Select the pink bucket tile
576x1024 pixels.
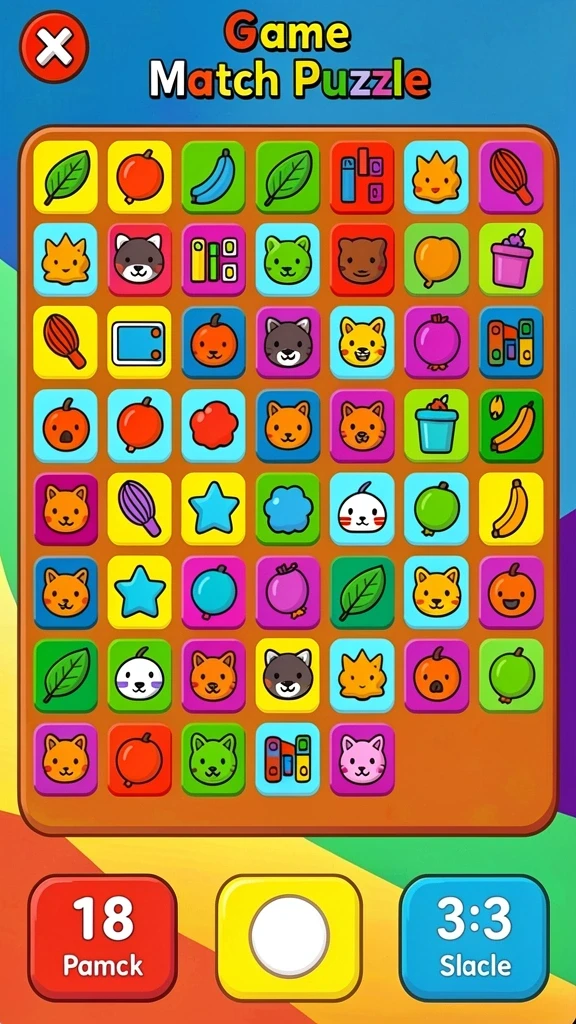click(511, 260)
